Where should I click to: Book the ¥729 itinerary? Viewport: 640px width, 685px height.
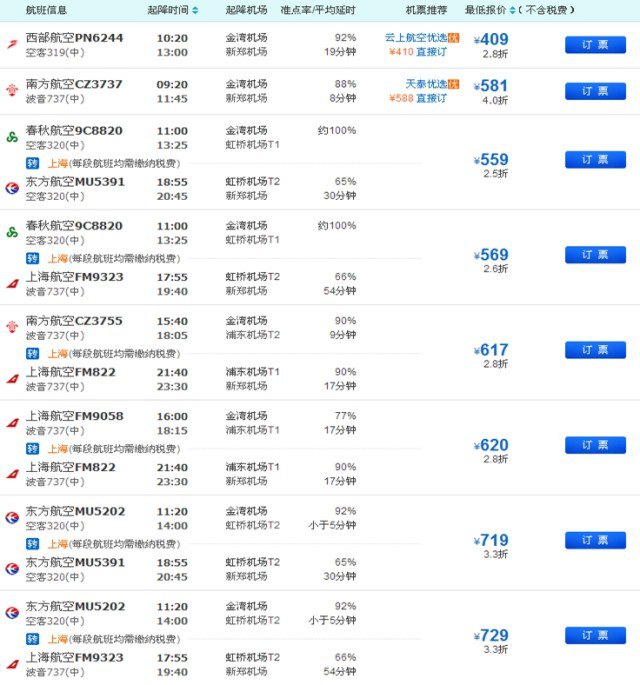[595, 635]
